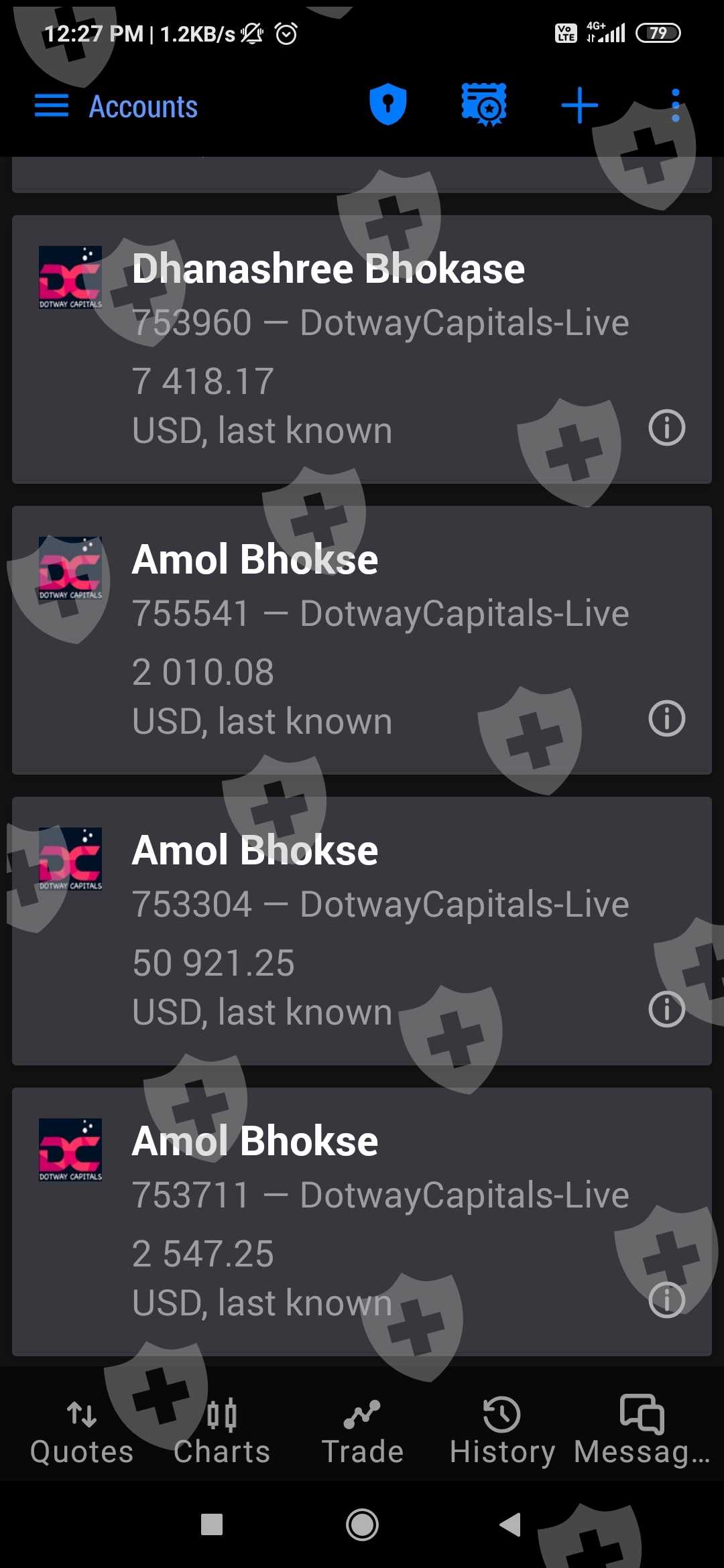Screen dimensions: 724x1568
Task: Open the Messages tab
Action: tap(642, 1431)
